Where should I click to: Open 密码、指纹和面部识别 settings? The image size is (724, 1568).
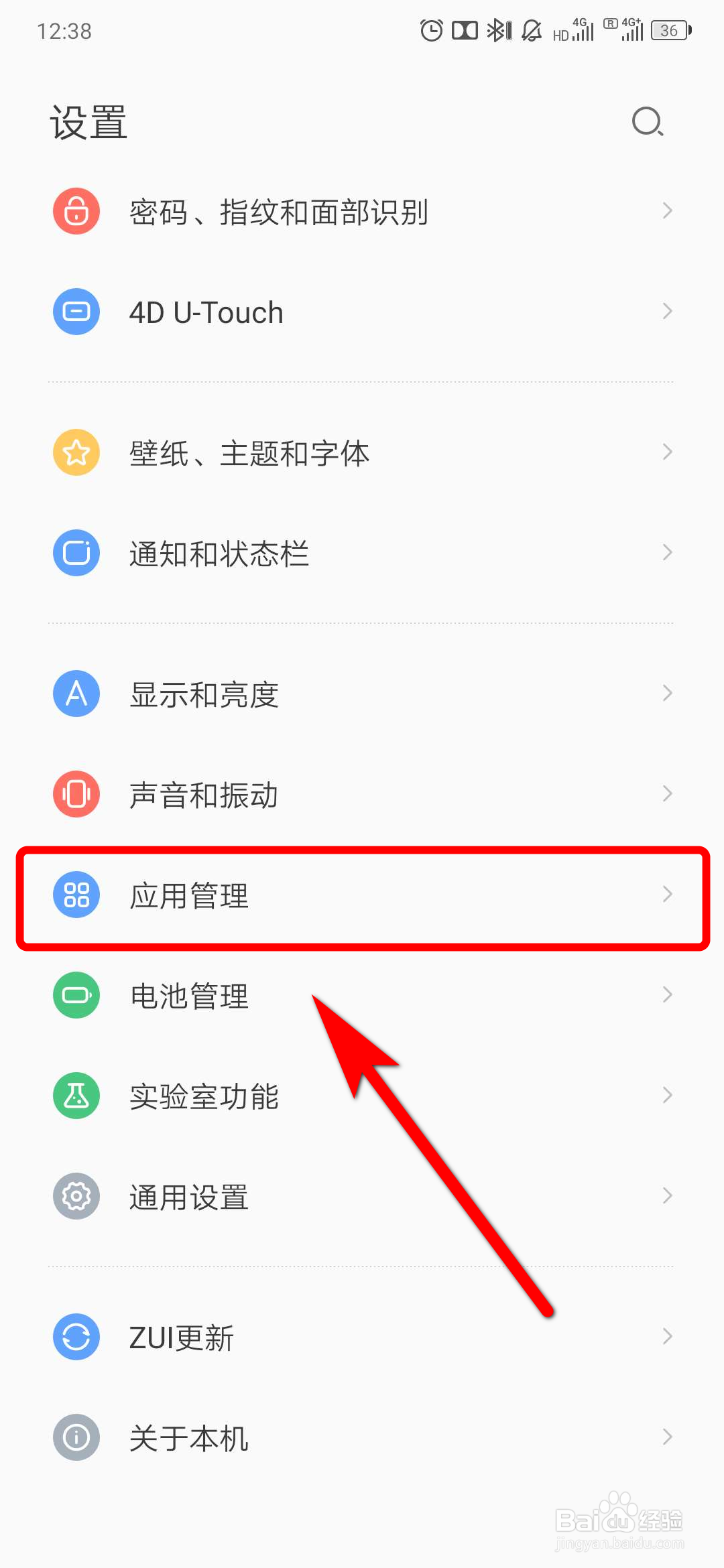278,211
